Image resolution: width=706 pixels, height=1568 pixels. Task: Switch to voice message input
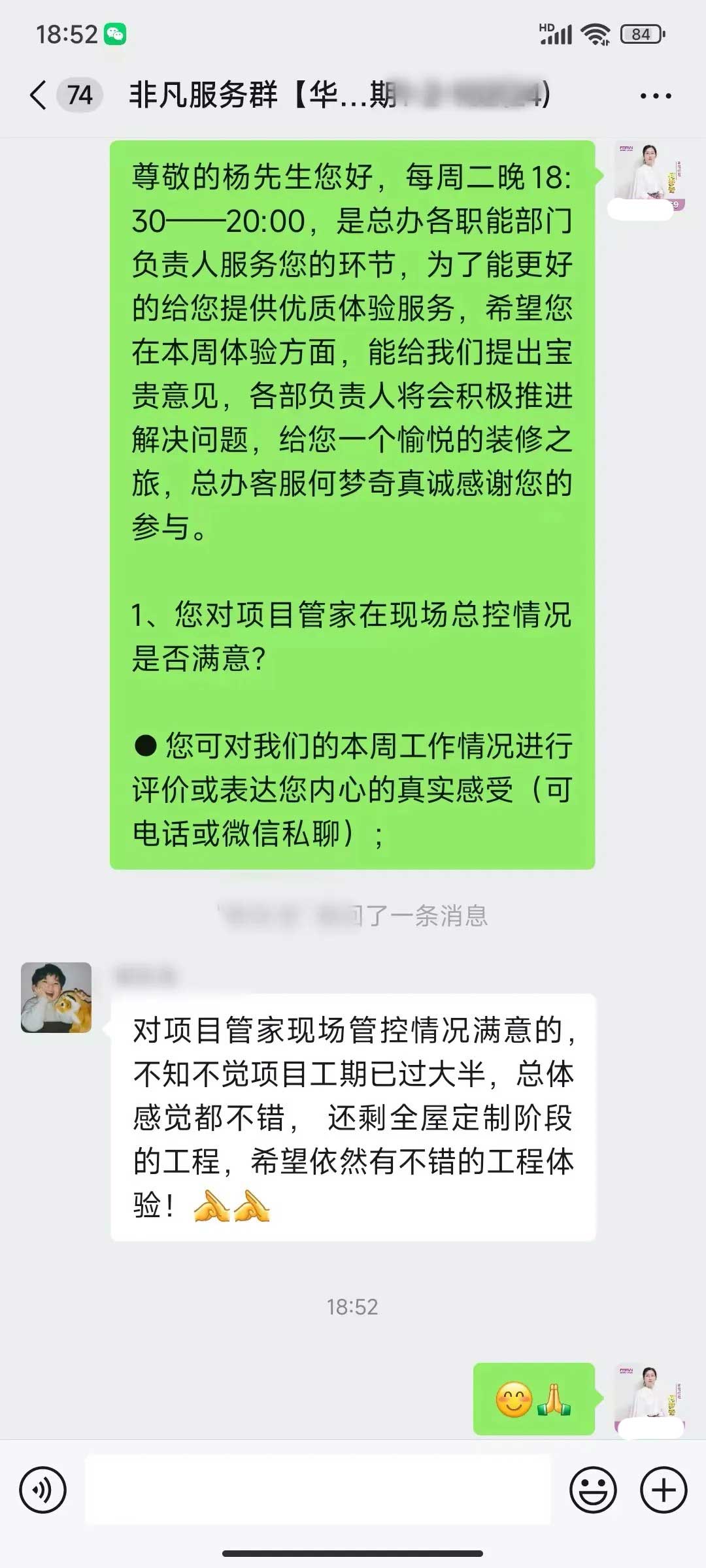(43, 1490)
